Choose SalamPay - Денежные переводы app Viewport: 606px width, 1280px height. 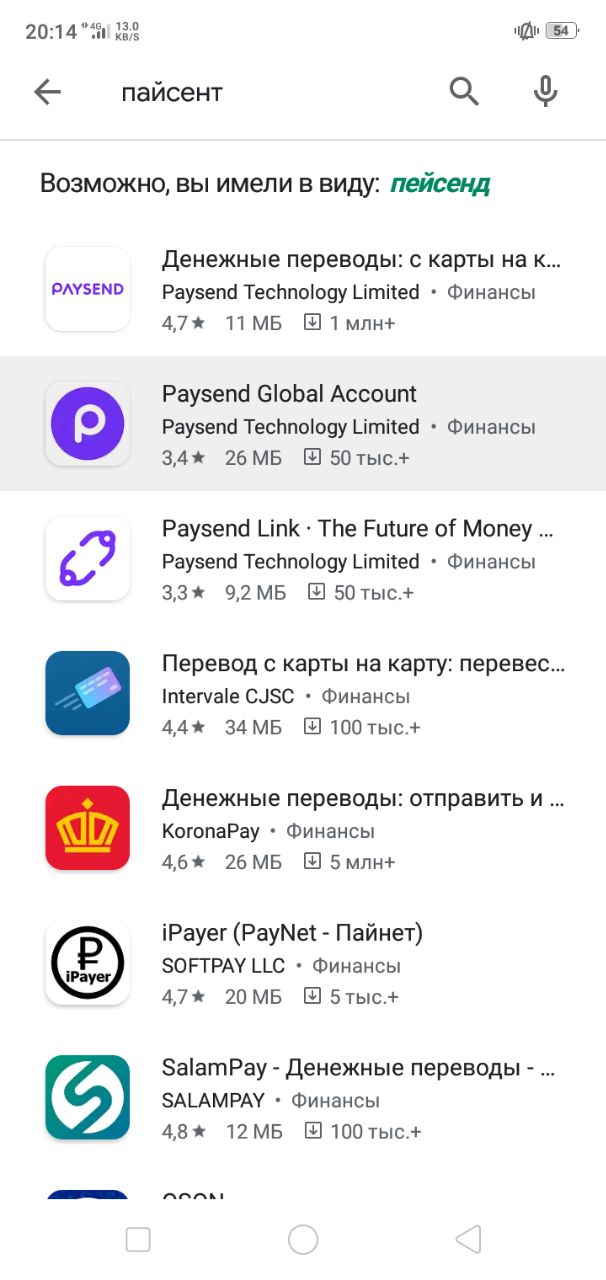click(303, 1098)
